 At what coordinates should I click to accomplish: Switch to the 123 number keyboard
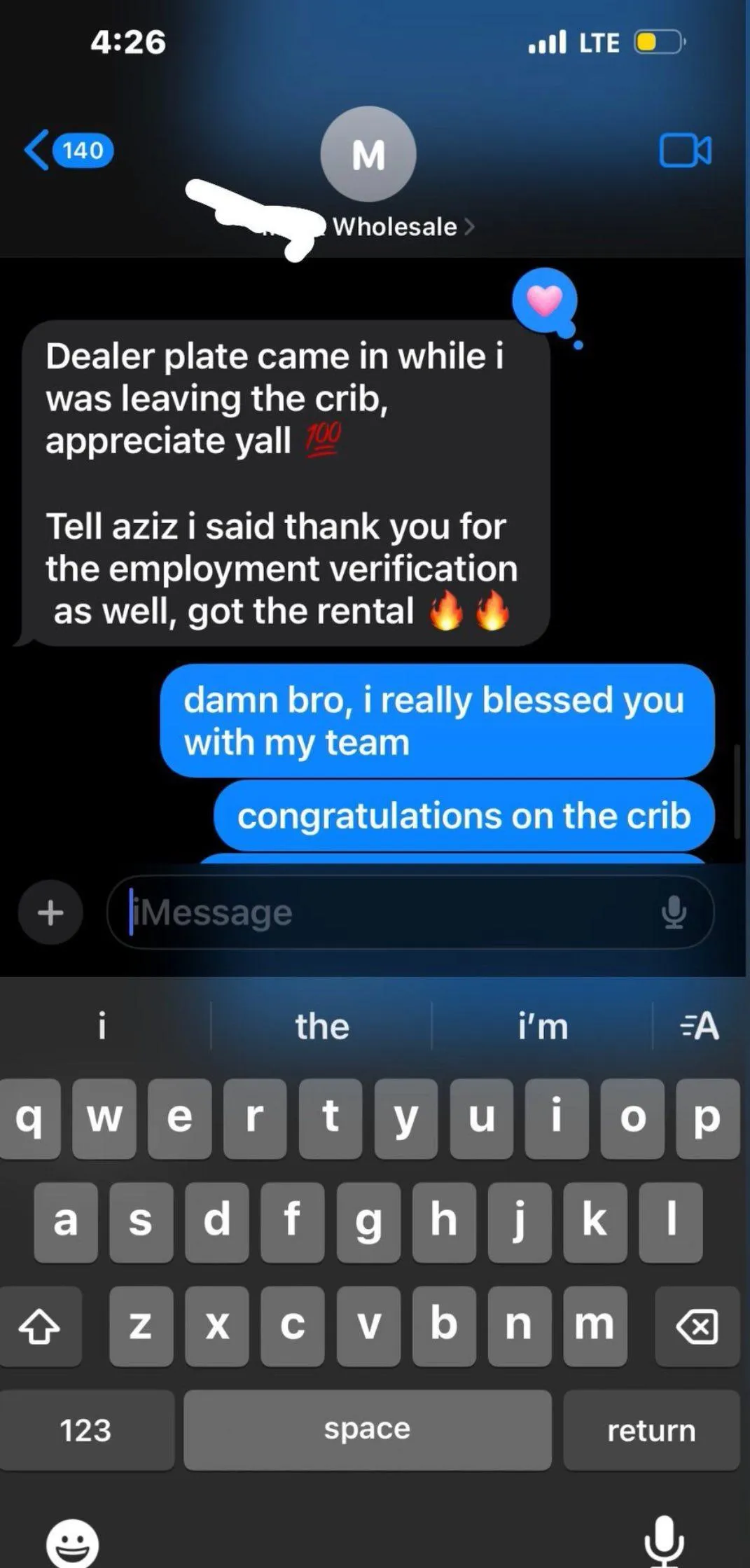click(x=86, y=1430)
